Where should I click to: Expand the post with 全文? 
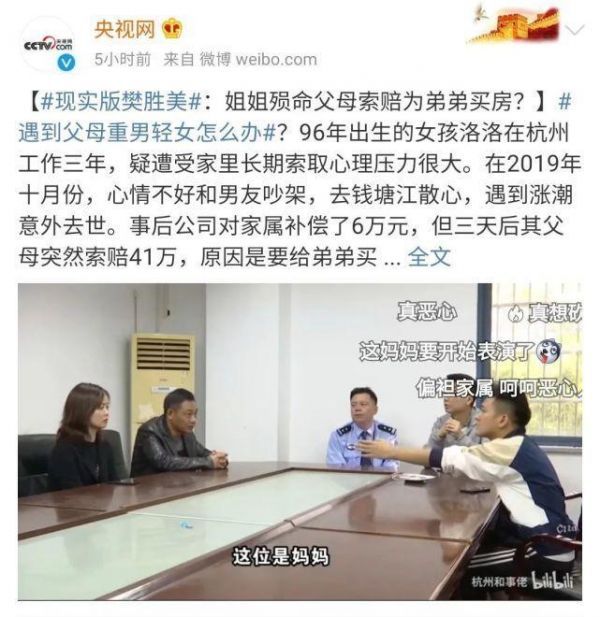pyautogui.click(x=430, y=256)
